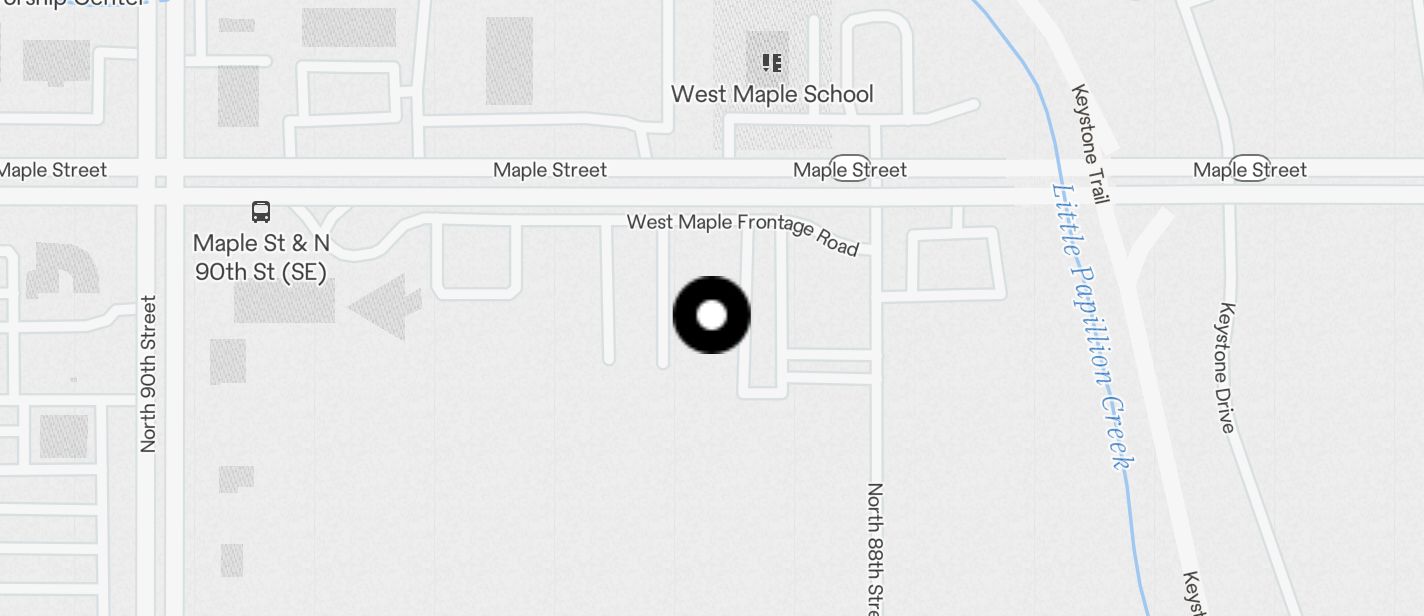
Task: Open the West Maple School place marker
Action: click(771, 64)
